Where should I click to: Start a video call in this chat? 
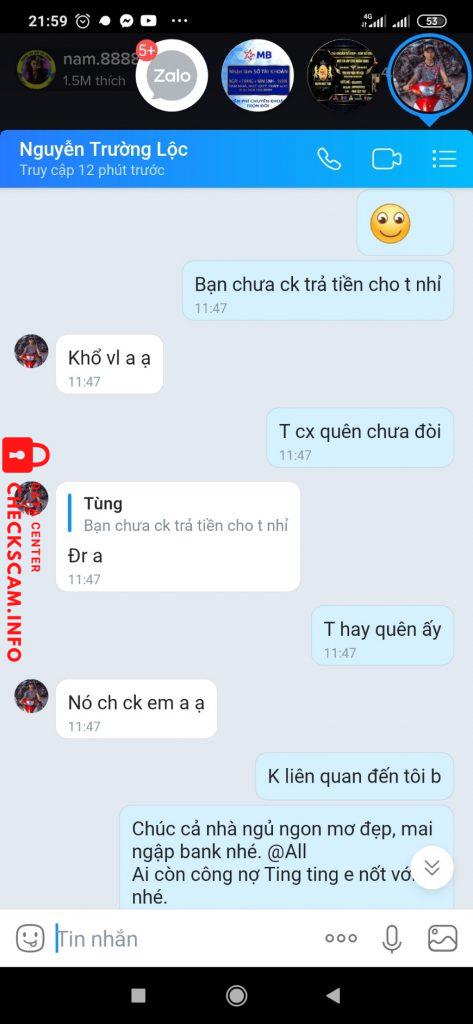(387, 159)
